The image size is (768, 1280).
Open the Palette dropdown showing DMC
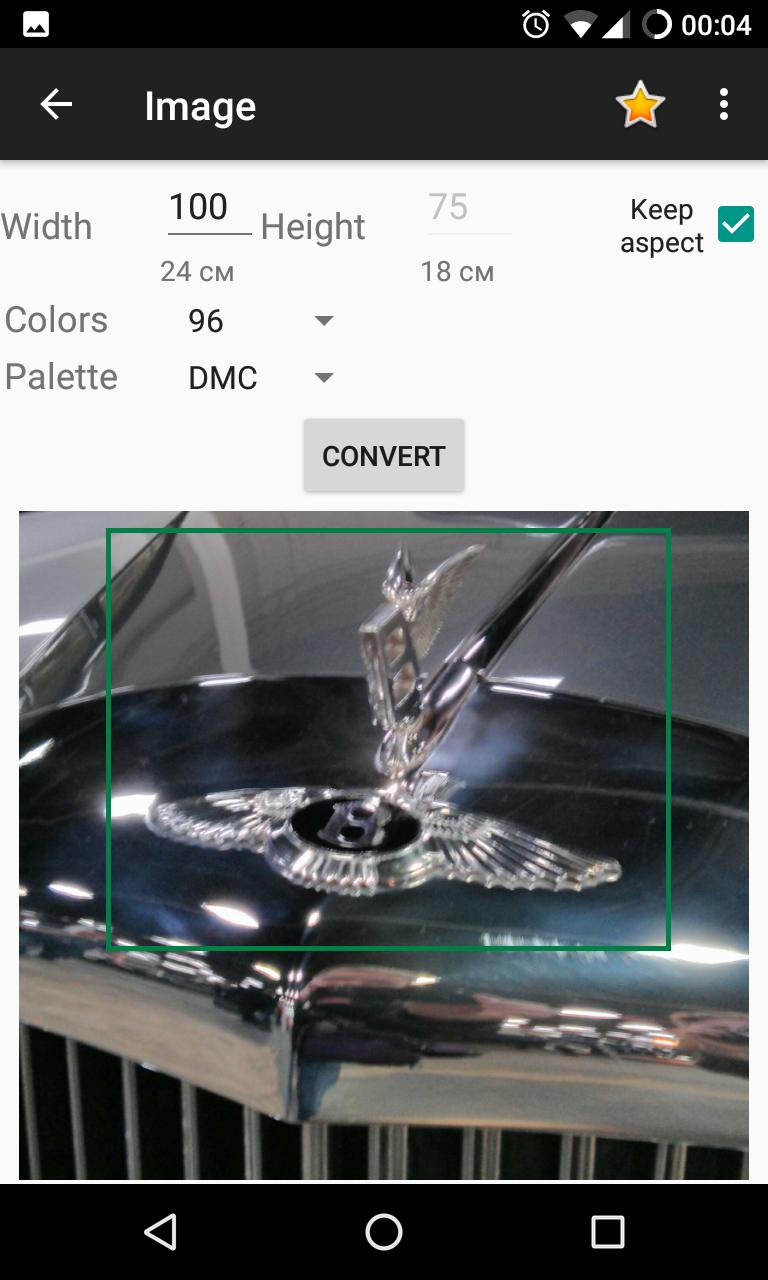(260, 378)
